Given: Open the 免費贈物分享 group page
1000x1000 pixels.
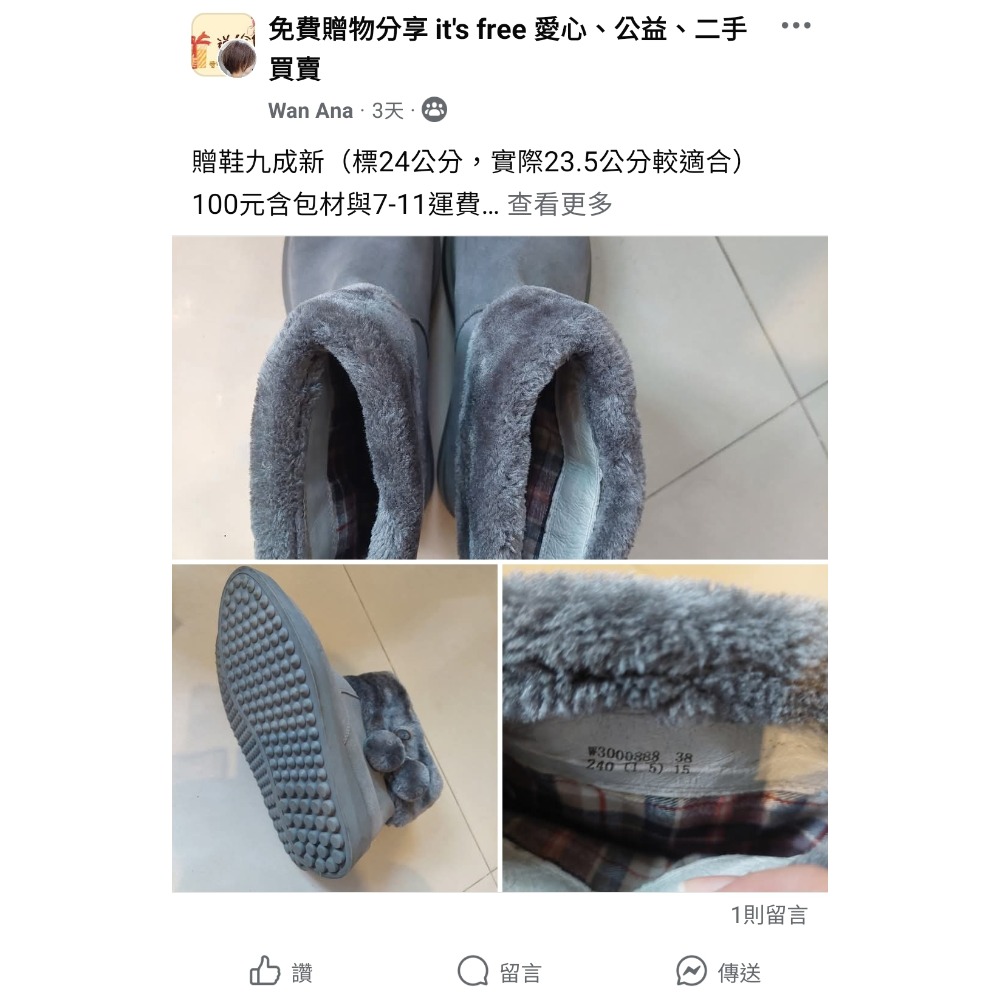Looking at the screenshot, I should click(x=507, y=30).
